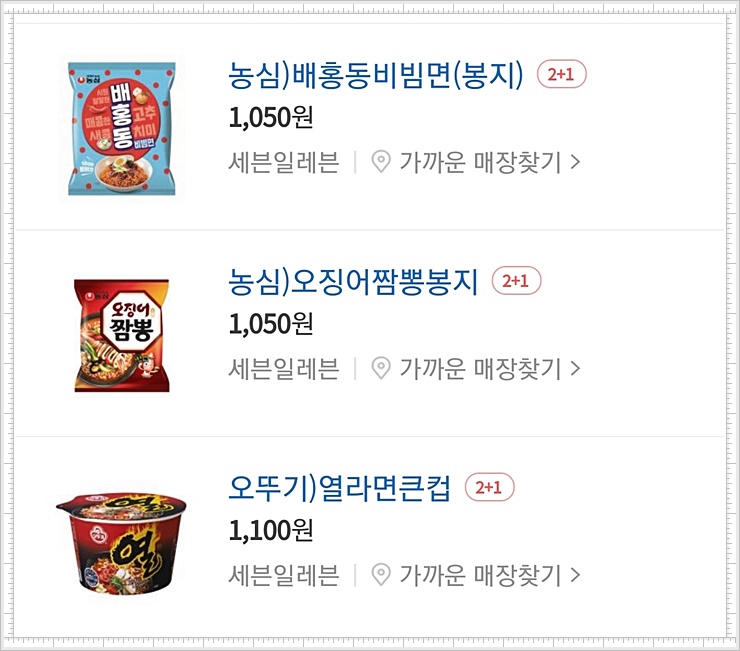Open the 농심)오징어짬뽕봉지 product
The height and width of the screenshot is (651, 740).
[x=354, y=282]
